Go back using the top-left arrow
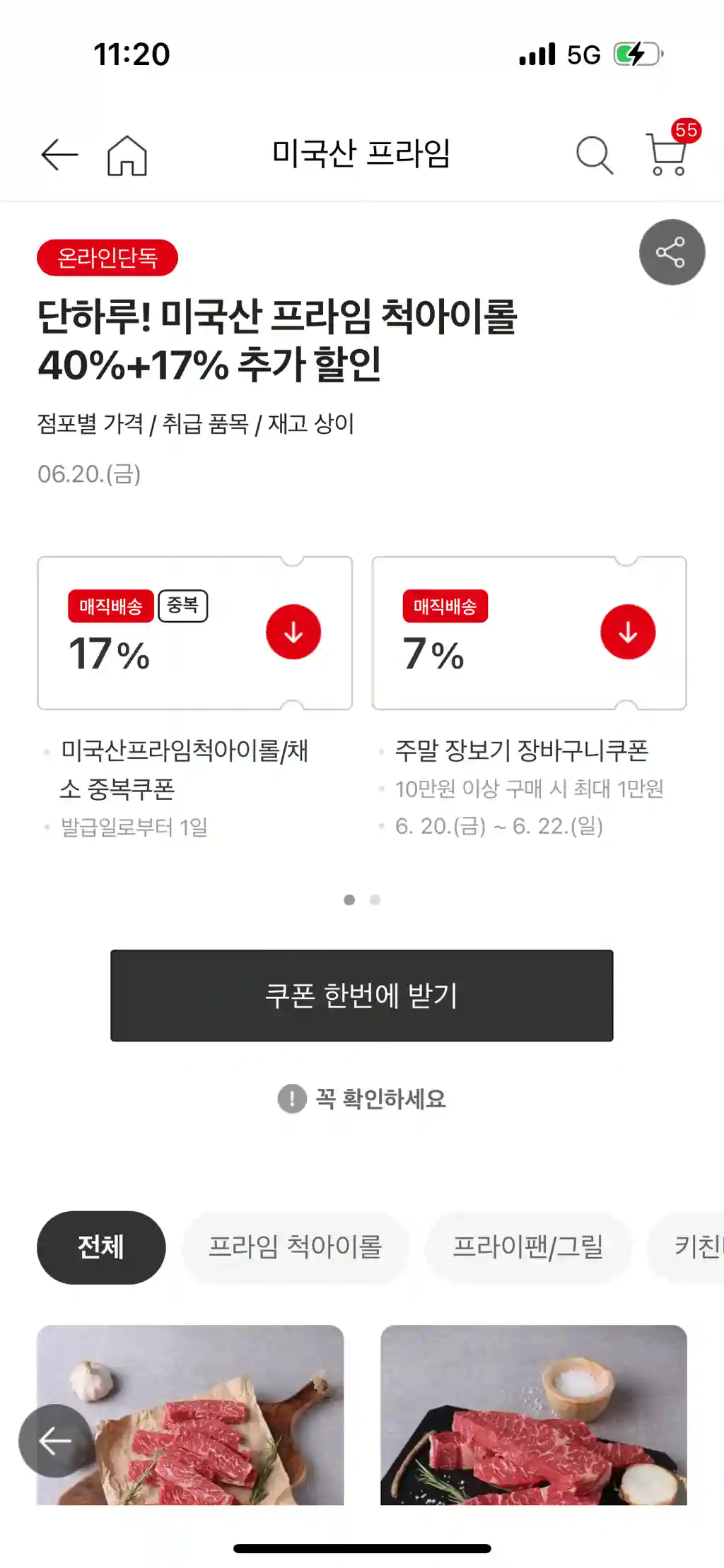724x1568 pixels. click(59, 155)
